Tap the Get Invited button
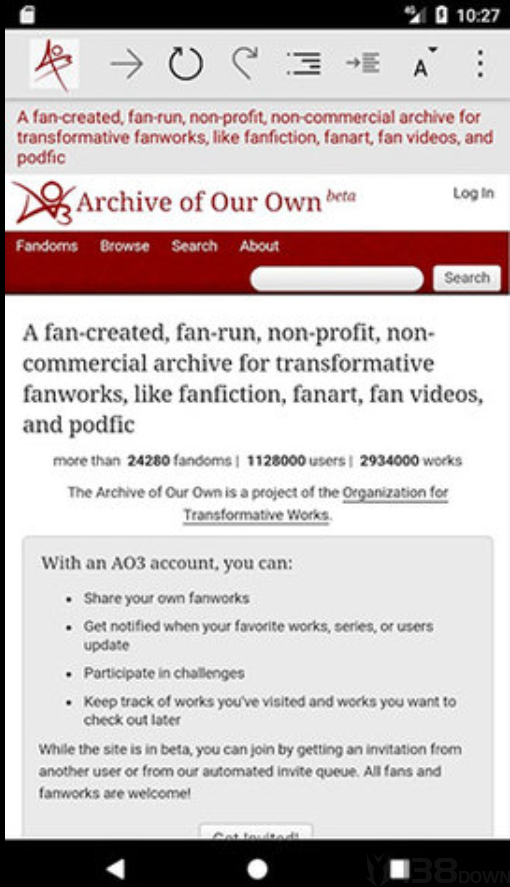The height and width of the screenshot is (887, 510). [x=256, y=832]
